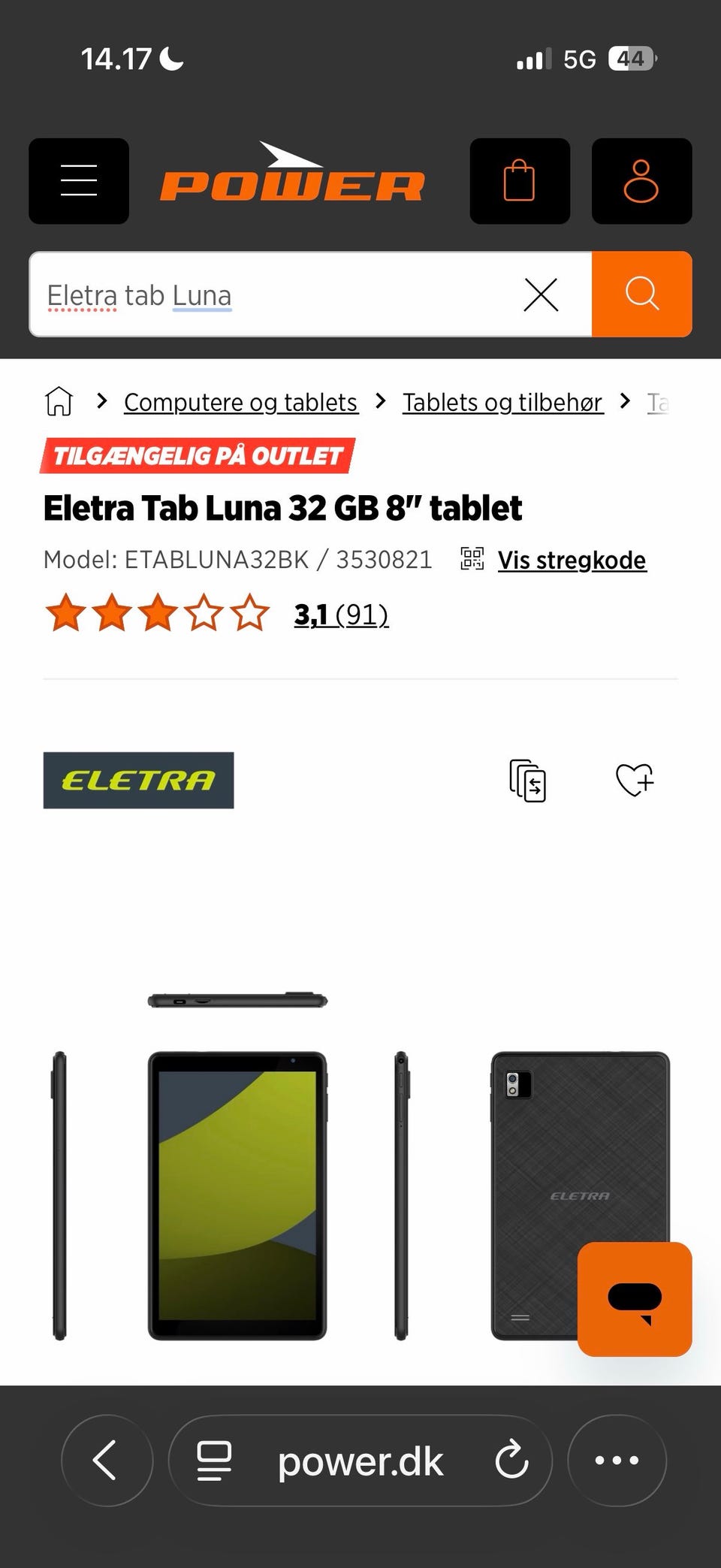Image resolution: width=721 pixels, height=1568 pixels.
Task: Open the 3,1 (91) reviews link
Action: (x=341, y=615)
